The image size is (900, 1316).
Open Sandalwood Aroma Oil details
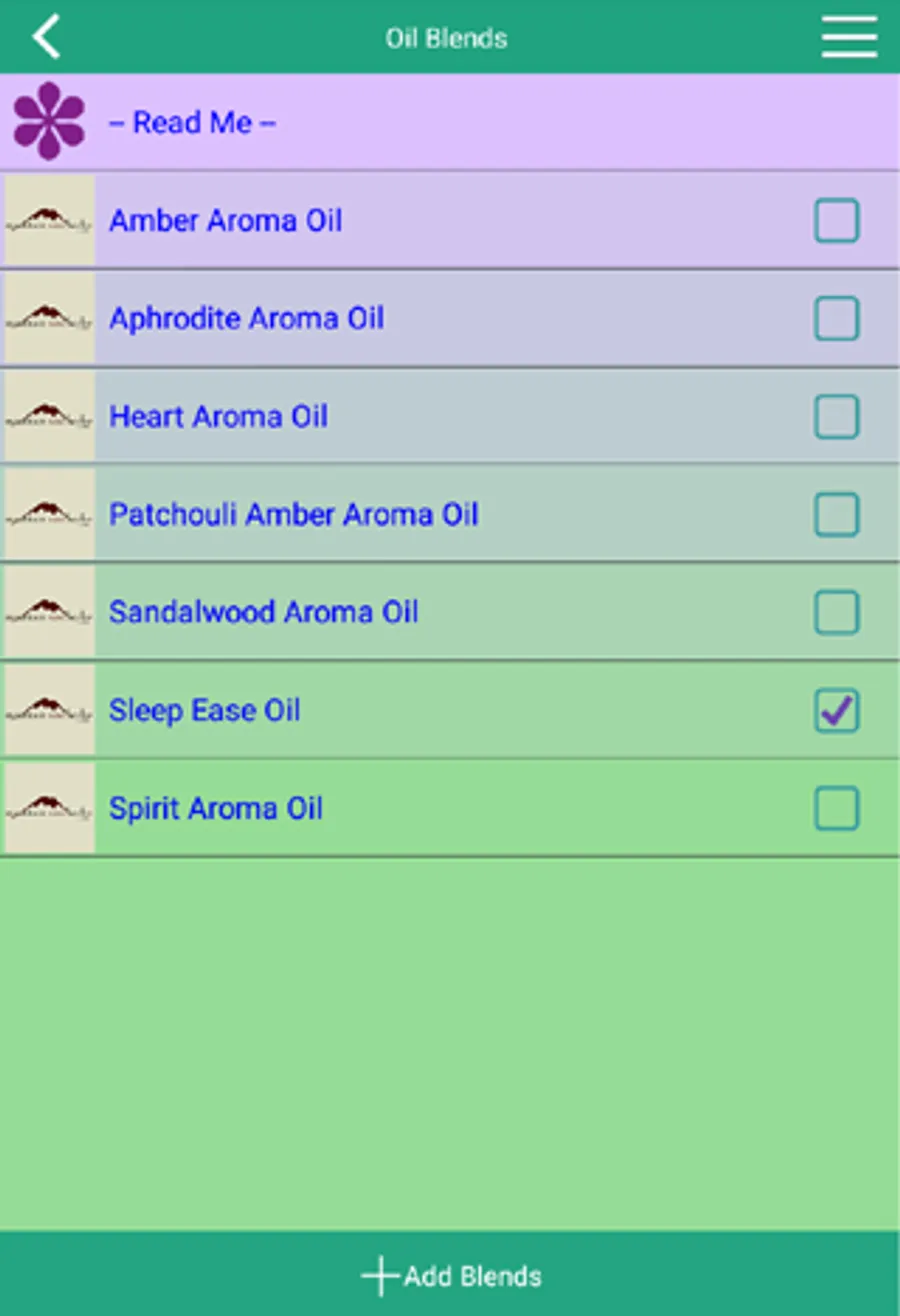263,612
